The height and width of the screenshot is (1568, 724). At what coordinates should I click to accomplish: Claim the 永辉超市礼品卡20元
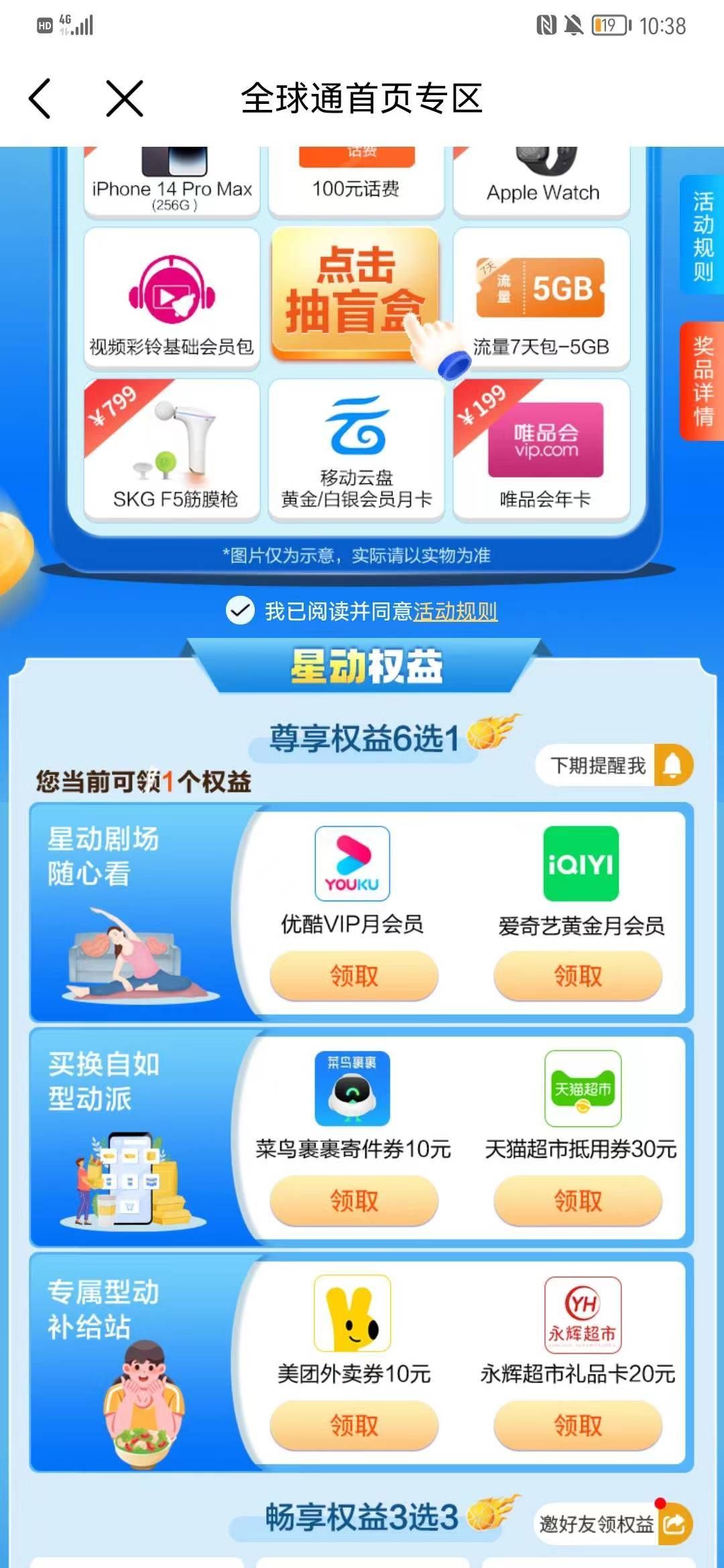578,1425
